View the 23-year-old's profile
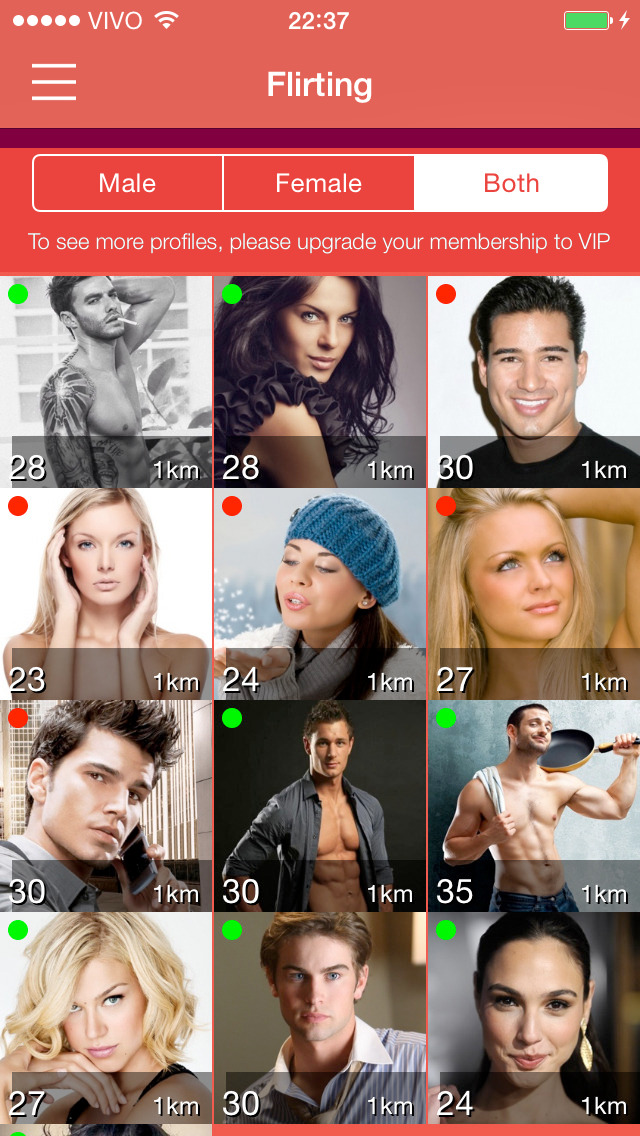 coord(106,593)
